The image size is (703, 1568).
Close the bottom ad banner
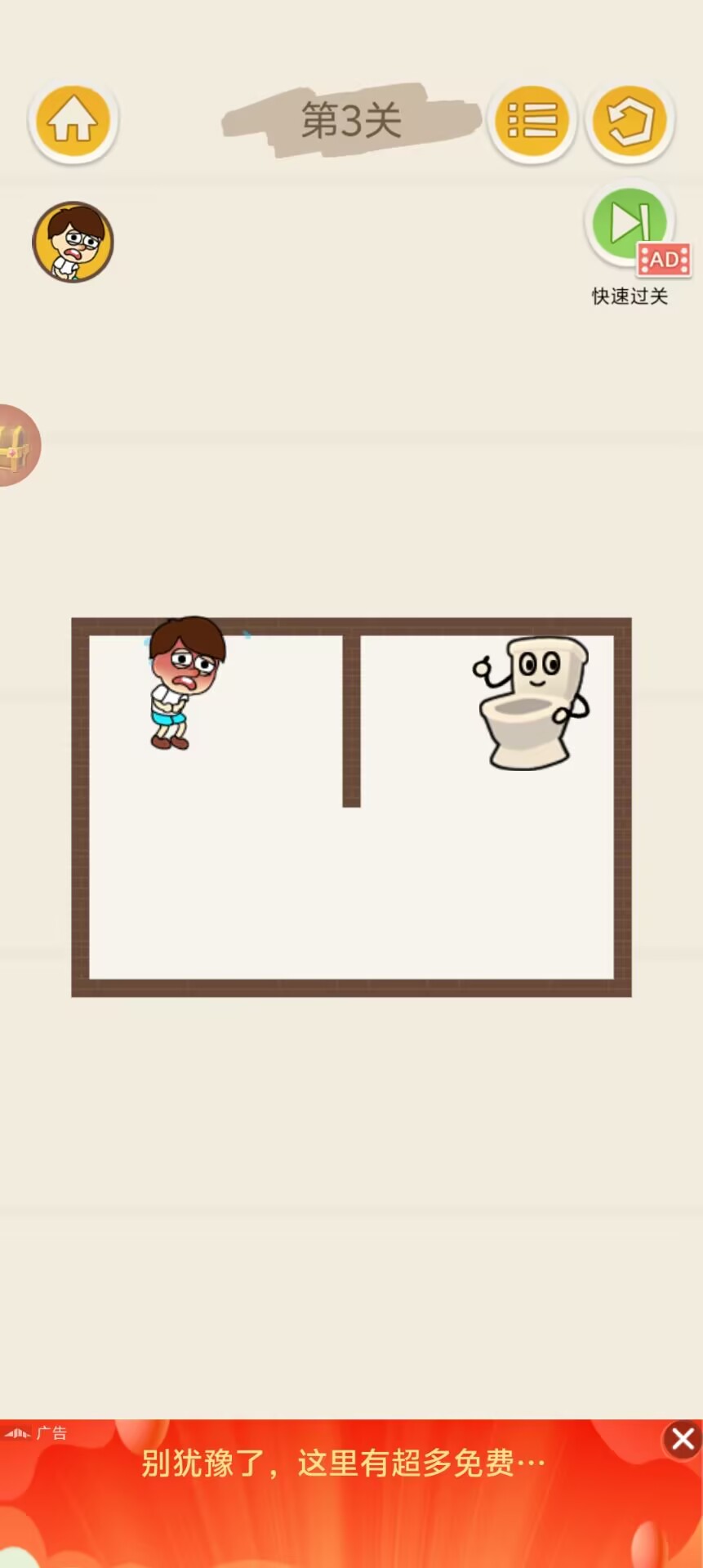[682, 1440]
